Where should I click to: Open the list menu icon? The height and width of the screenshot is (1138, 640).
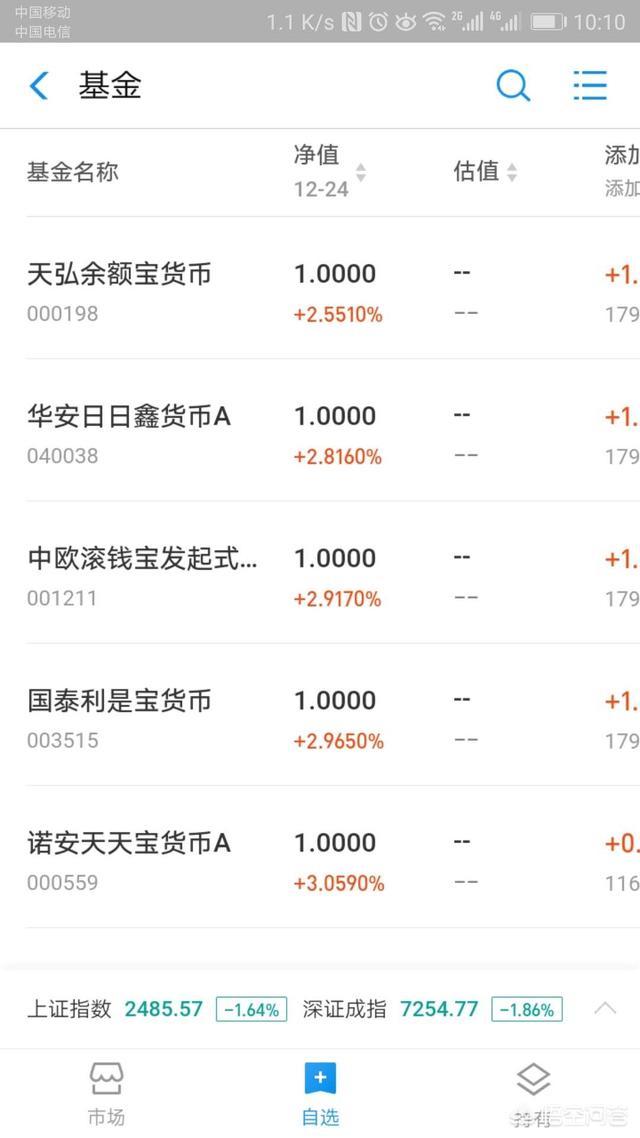tap(590, 86)
